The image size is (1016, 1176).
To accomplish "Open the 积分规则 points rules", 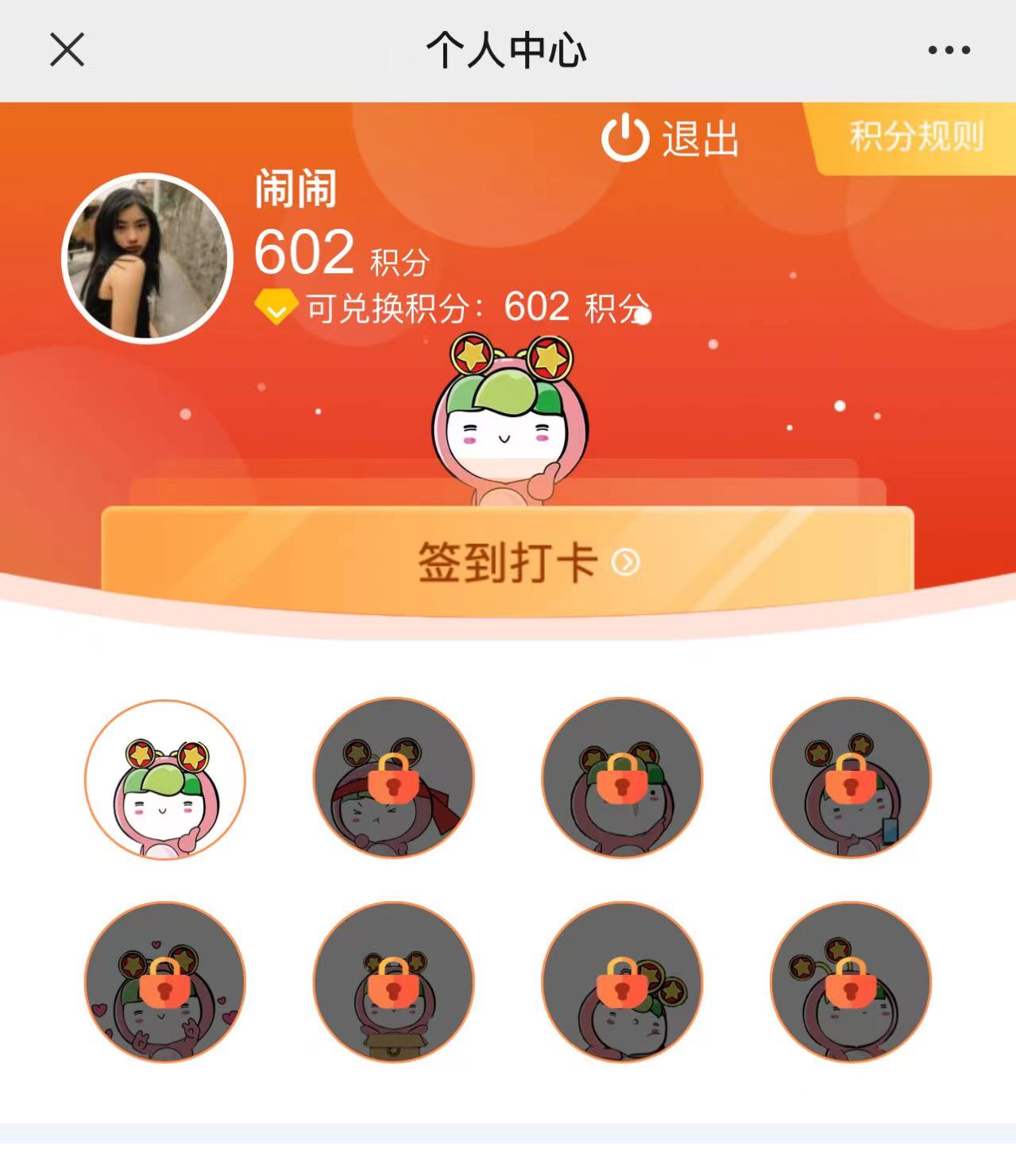I will tap(915, 137).
